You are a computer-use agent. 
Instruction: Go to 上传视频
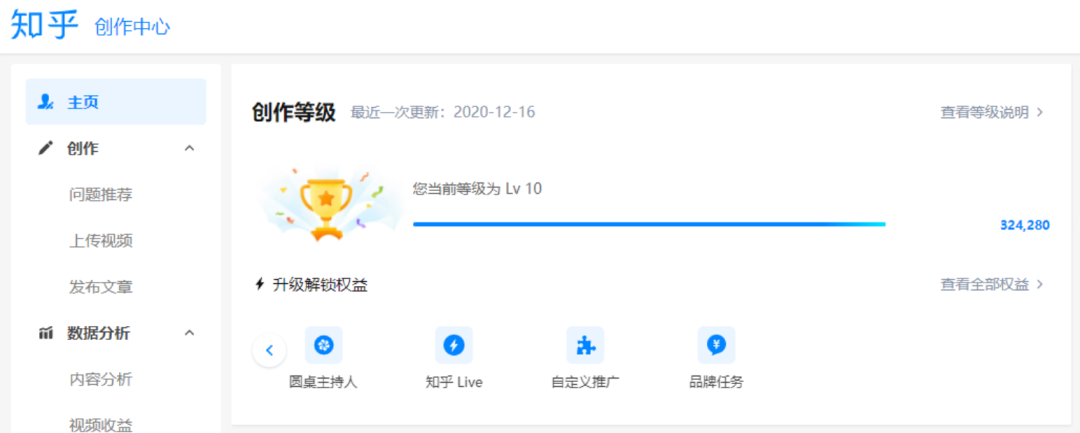(x=101, y=241)
